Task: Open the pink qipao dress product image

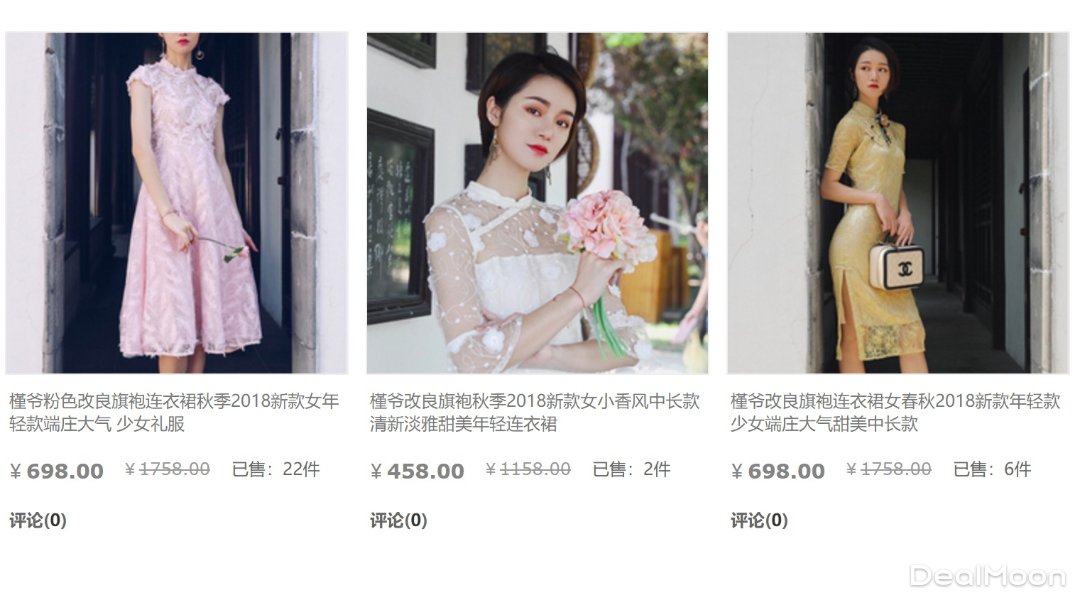Action: [176, 203]
